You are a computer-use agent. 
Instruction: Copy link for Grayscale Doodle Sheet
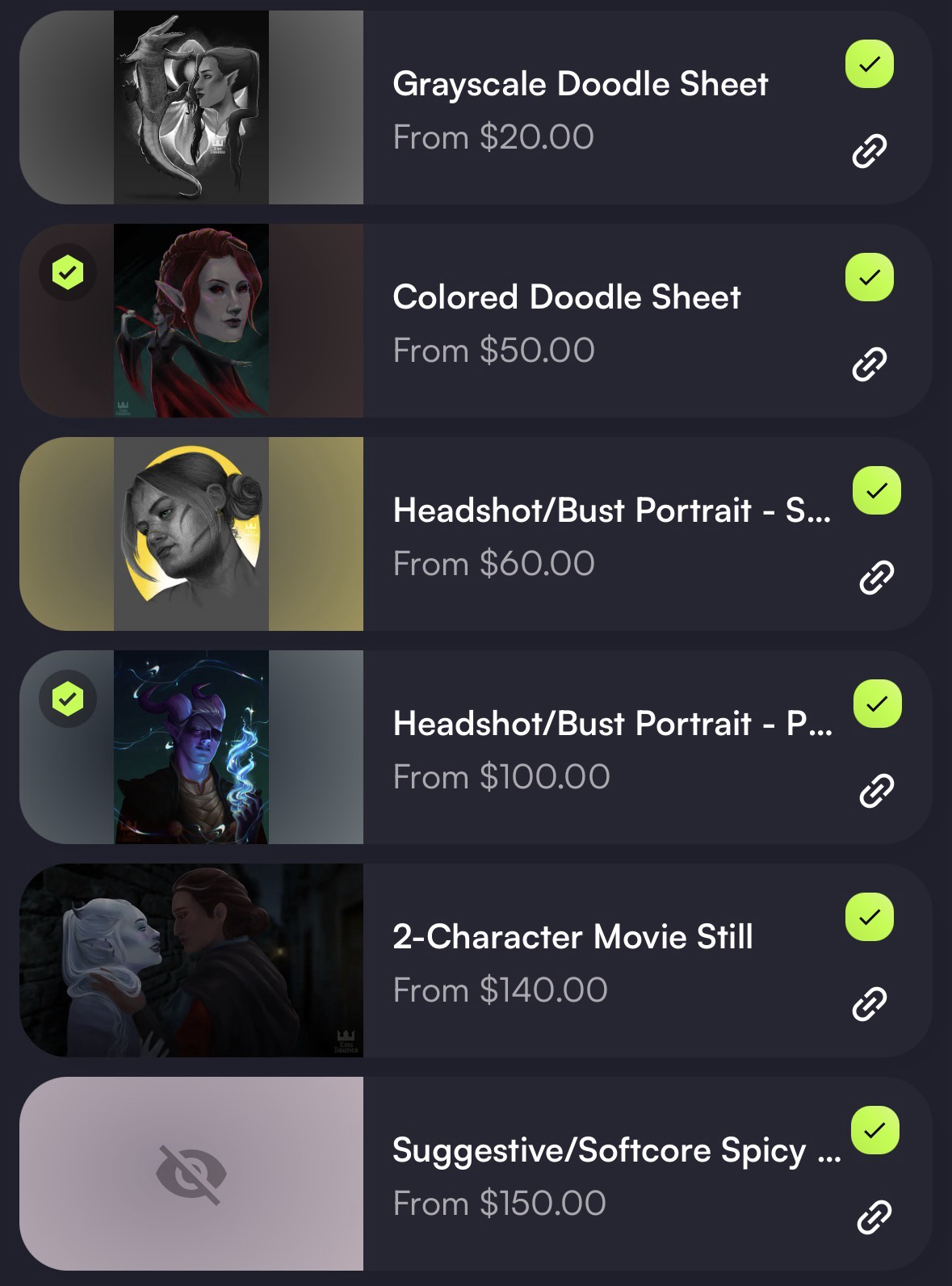(869, 151)
